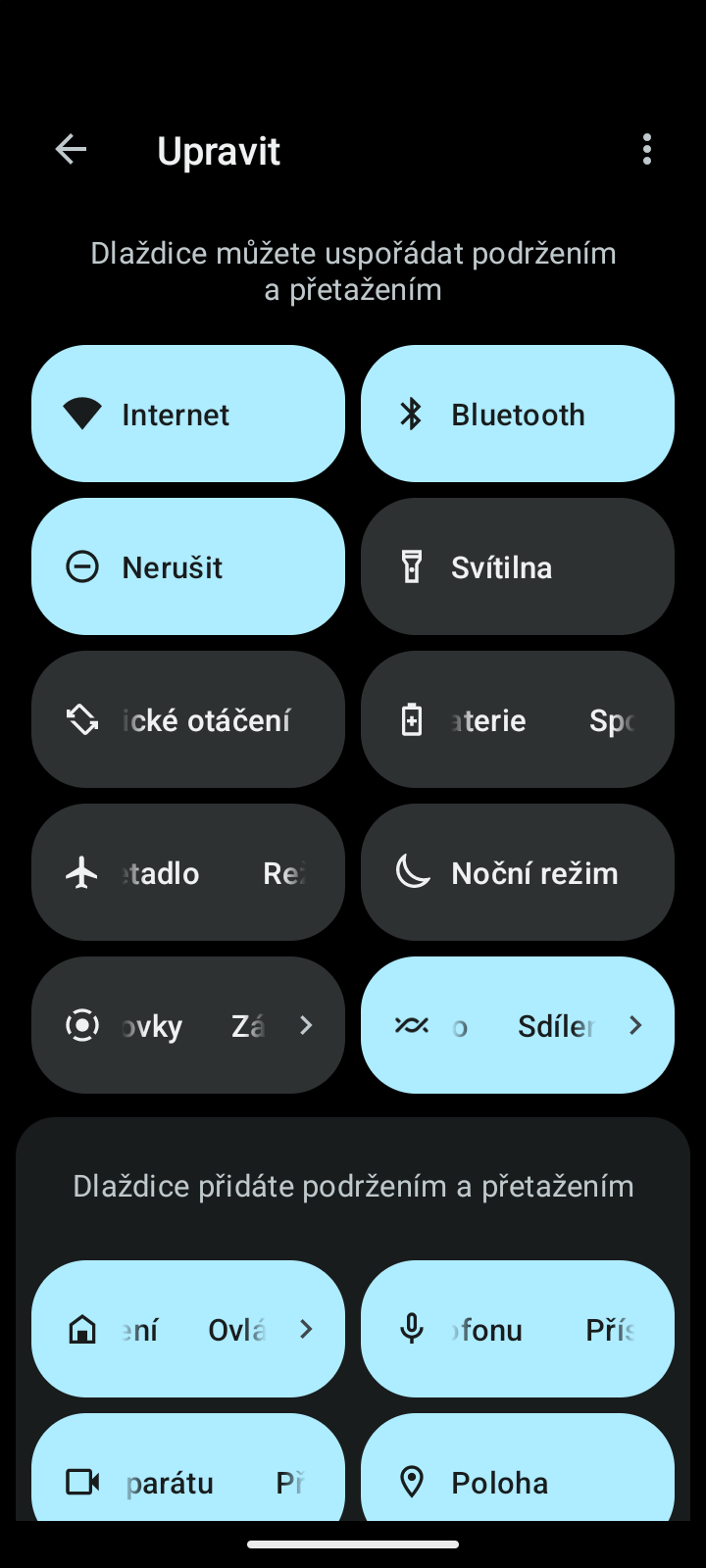Screen dimensions: 706x1568
Task: Tap the airplane mode tile
Action: [188, 872]
